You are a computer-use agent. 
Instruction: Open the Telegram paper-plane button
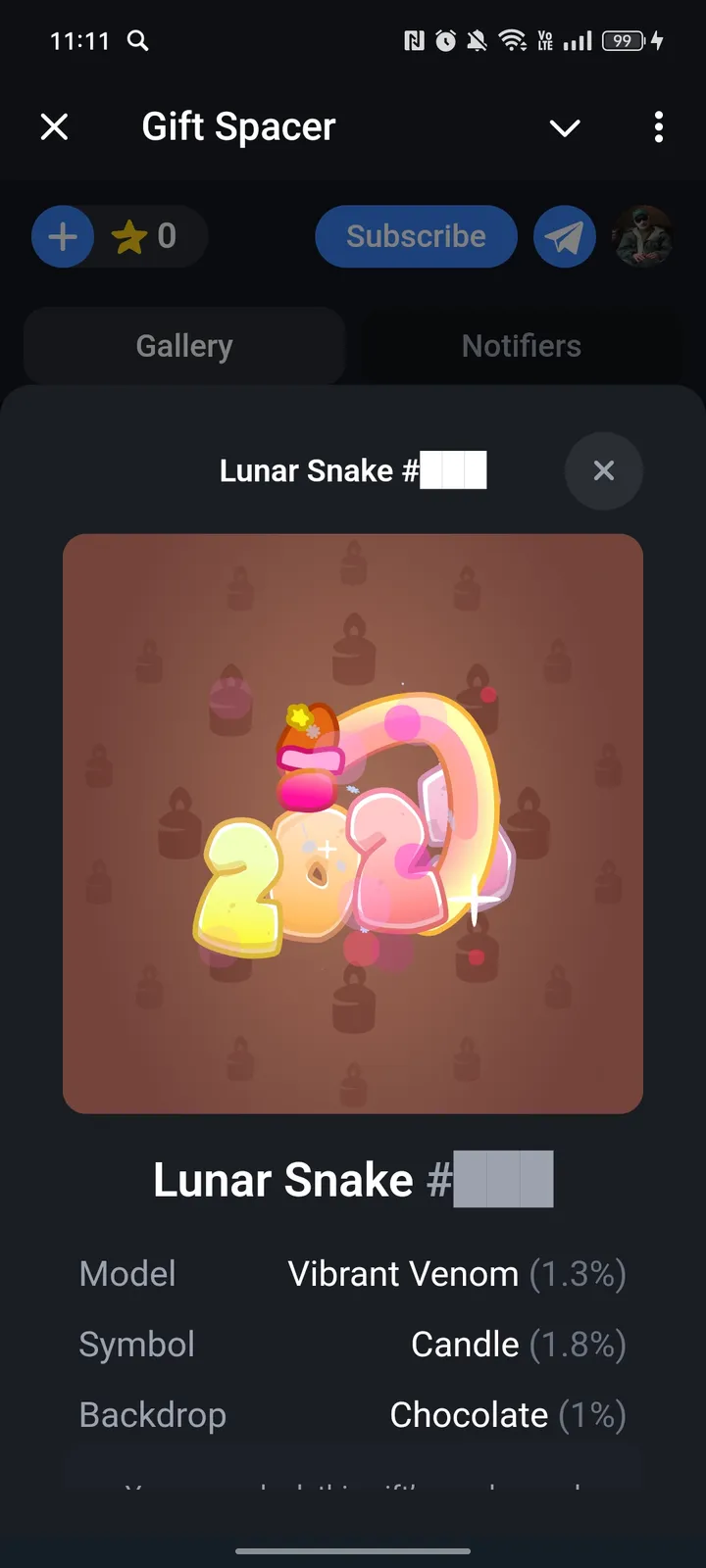(x=565, y=236)
